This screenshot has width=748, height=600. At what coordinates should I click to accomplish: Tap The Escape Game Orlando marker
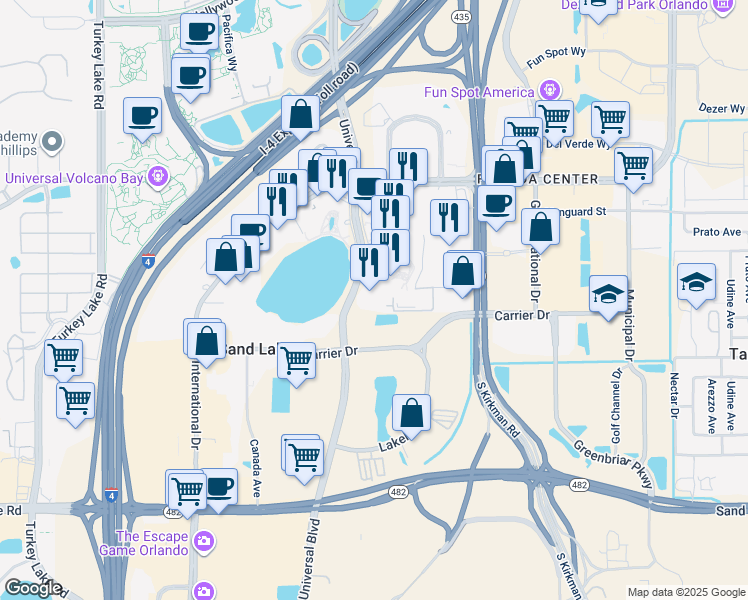[x=203, y=541]
